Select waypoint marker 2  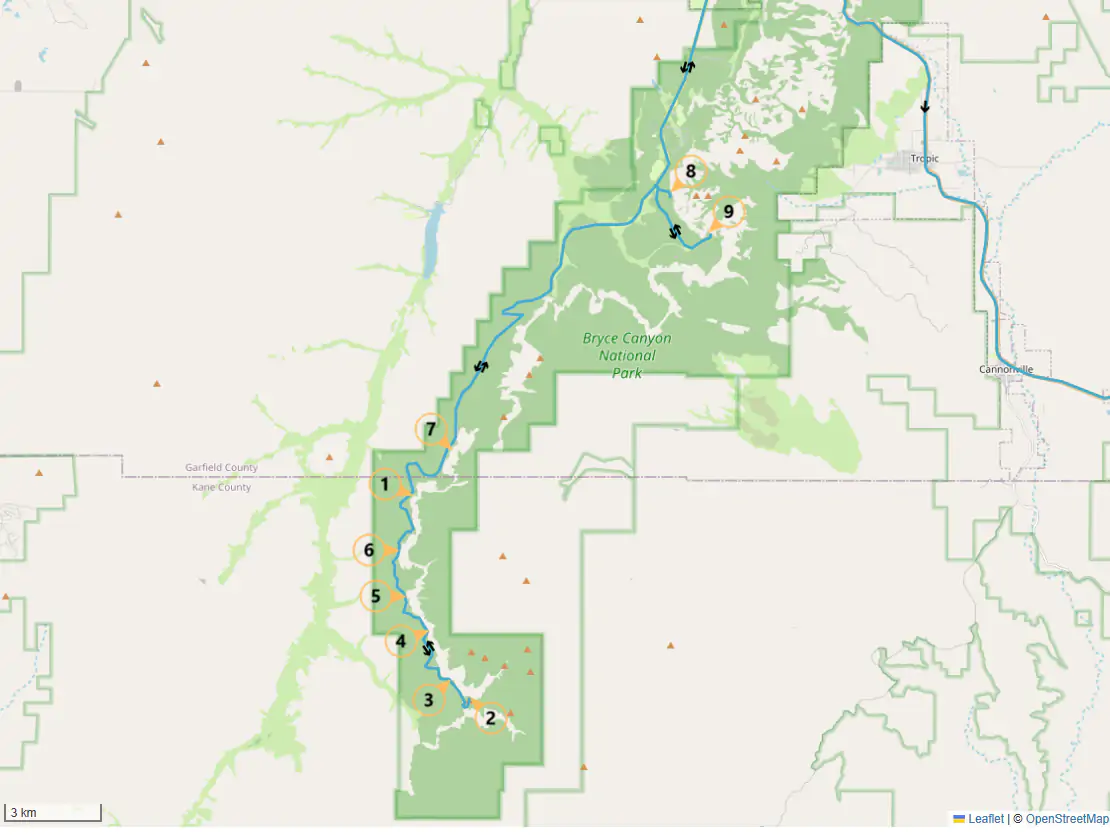coord(490,717)
